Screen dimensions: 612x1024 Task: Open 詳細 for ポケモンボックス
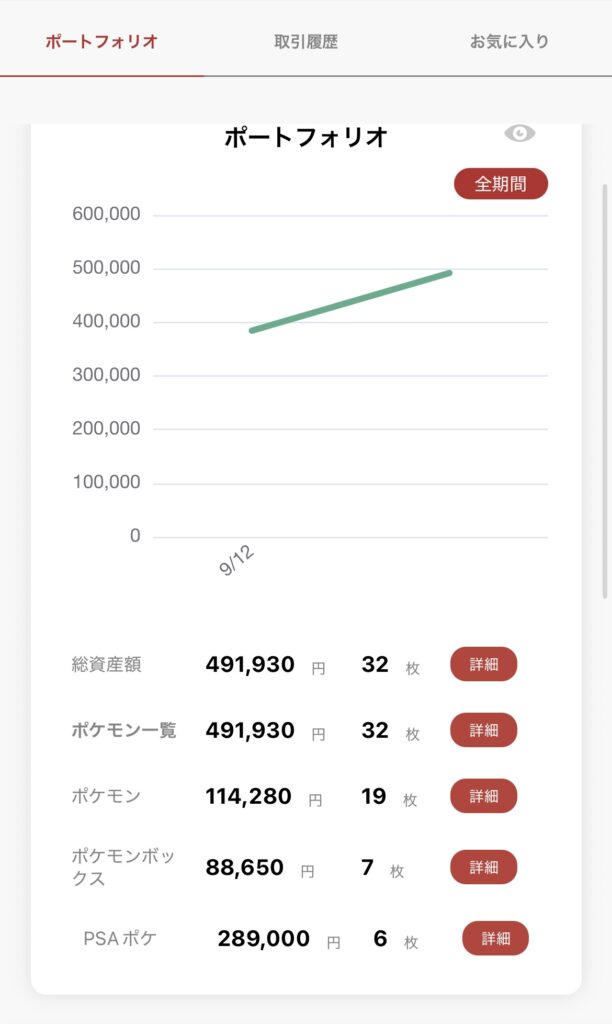tap(483, 867)
